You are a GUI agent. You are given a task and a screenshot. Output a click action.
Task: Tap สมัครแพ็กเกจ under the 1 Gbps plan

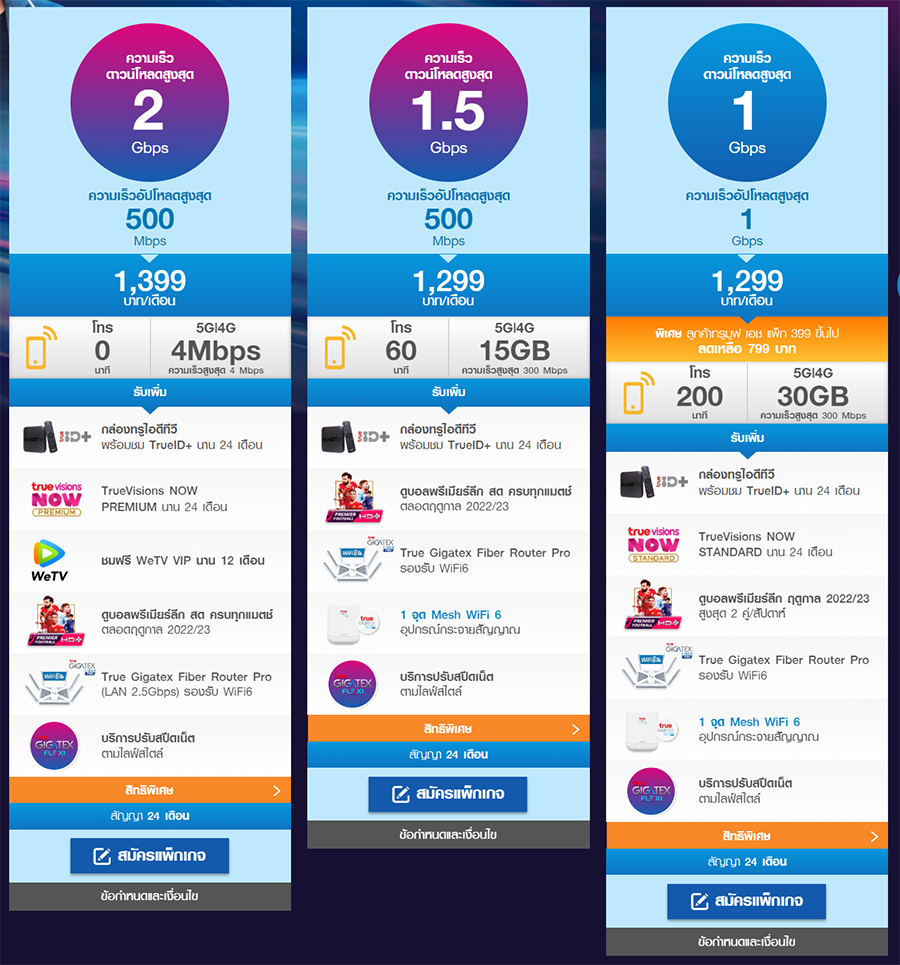[x=746, y=901]
